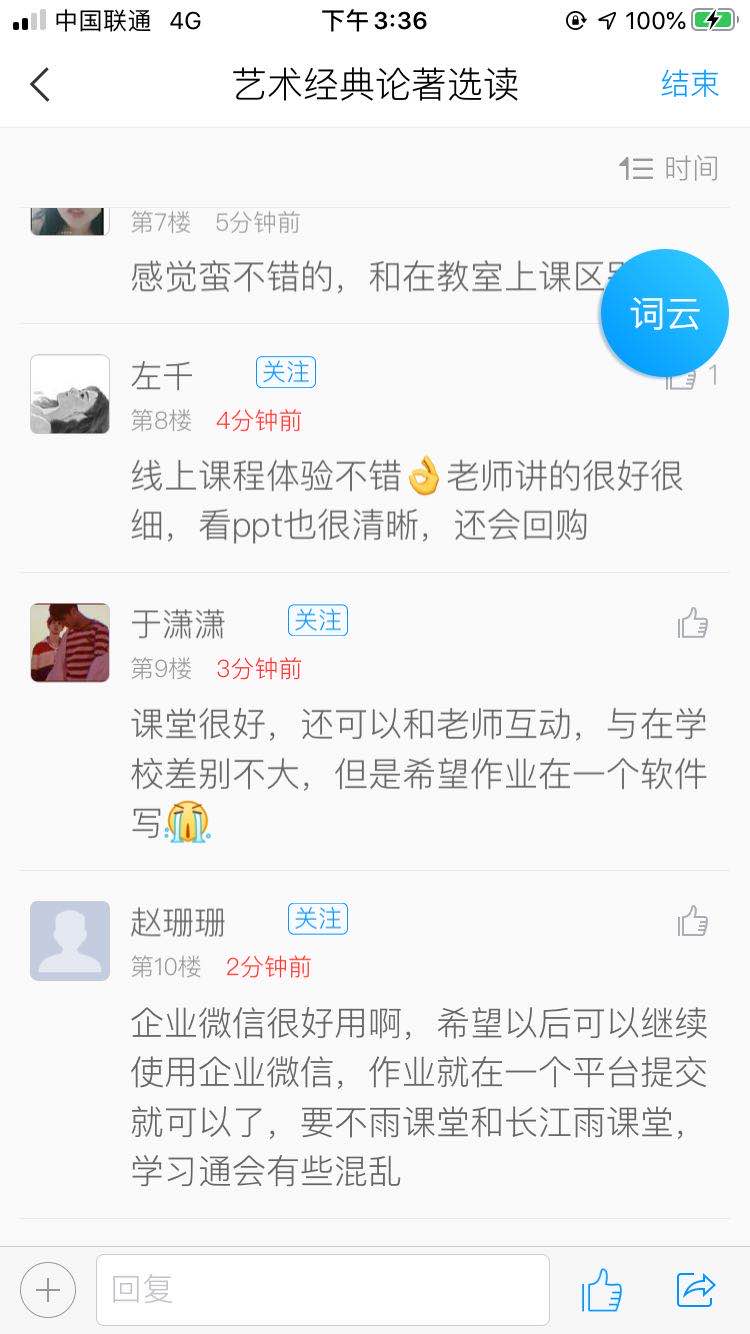Open 赵珊珊's avatar

70,940
